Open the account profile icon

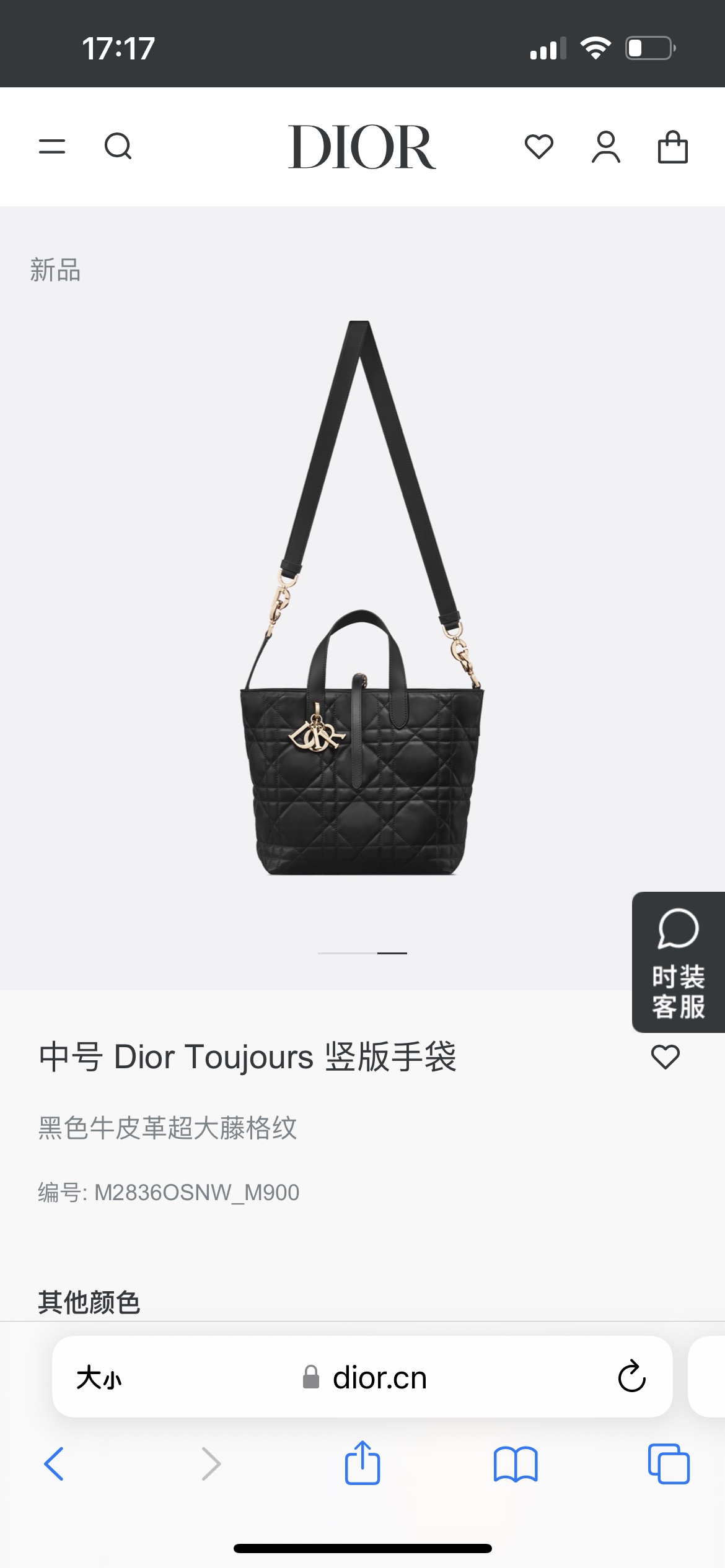tap(605, 147)
